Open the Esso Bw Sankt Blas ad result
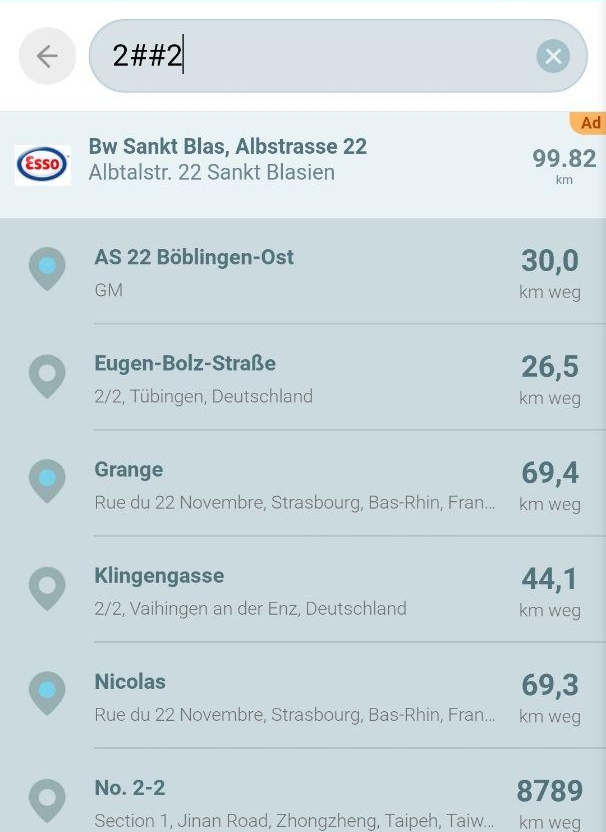This screenshot has width=606, height=832. 300,160
